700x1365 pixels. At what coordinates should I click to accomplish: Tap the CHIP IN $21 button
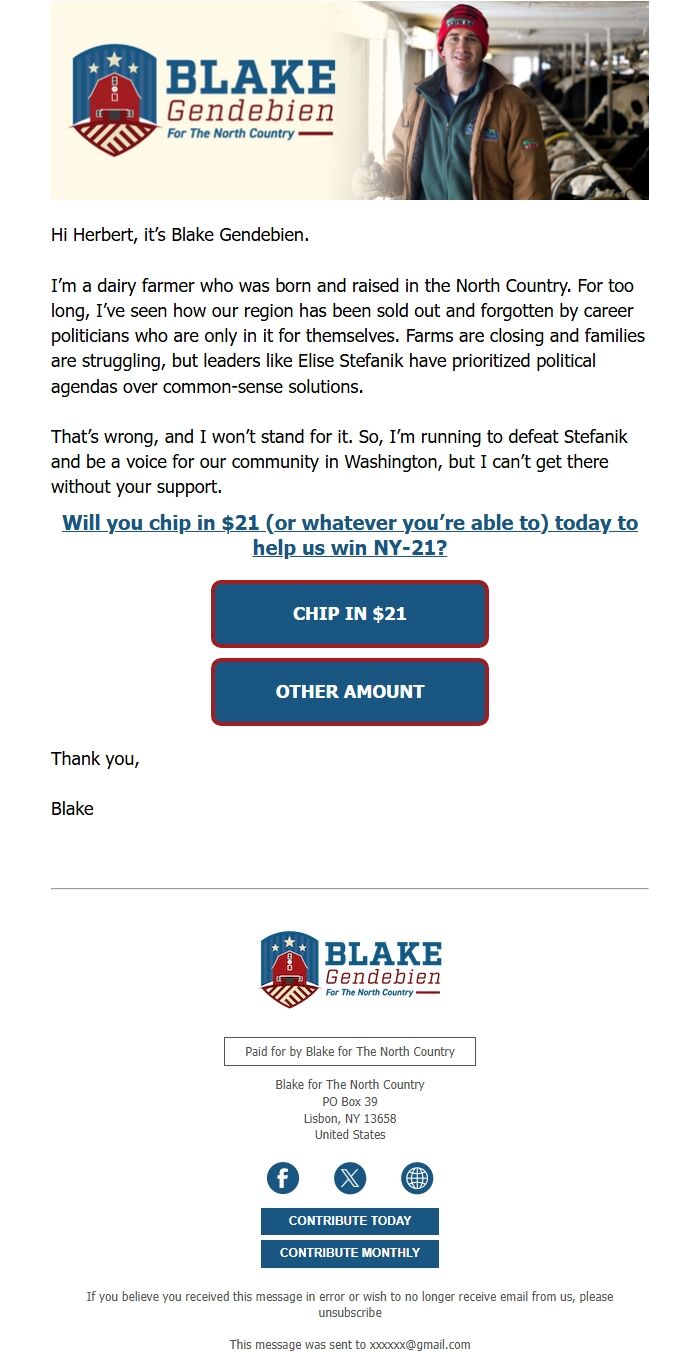(x=350, y=614)
